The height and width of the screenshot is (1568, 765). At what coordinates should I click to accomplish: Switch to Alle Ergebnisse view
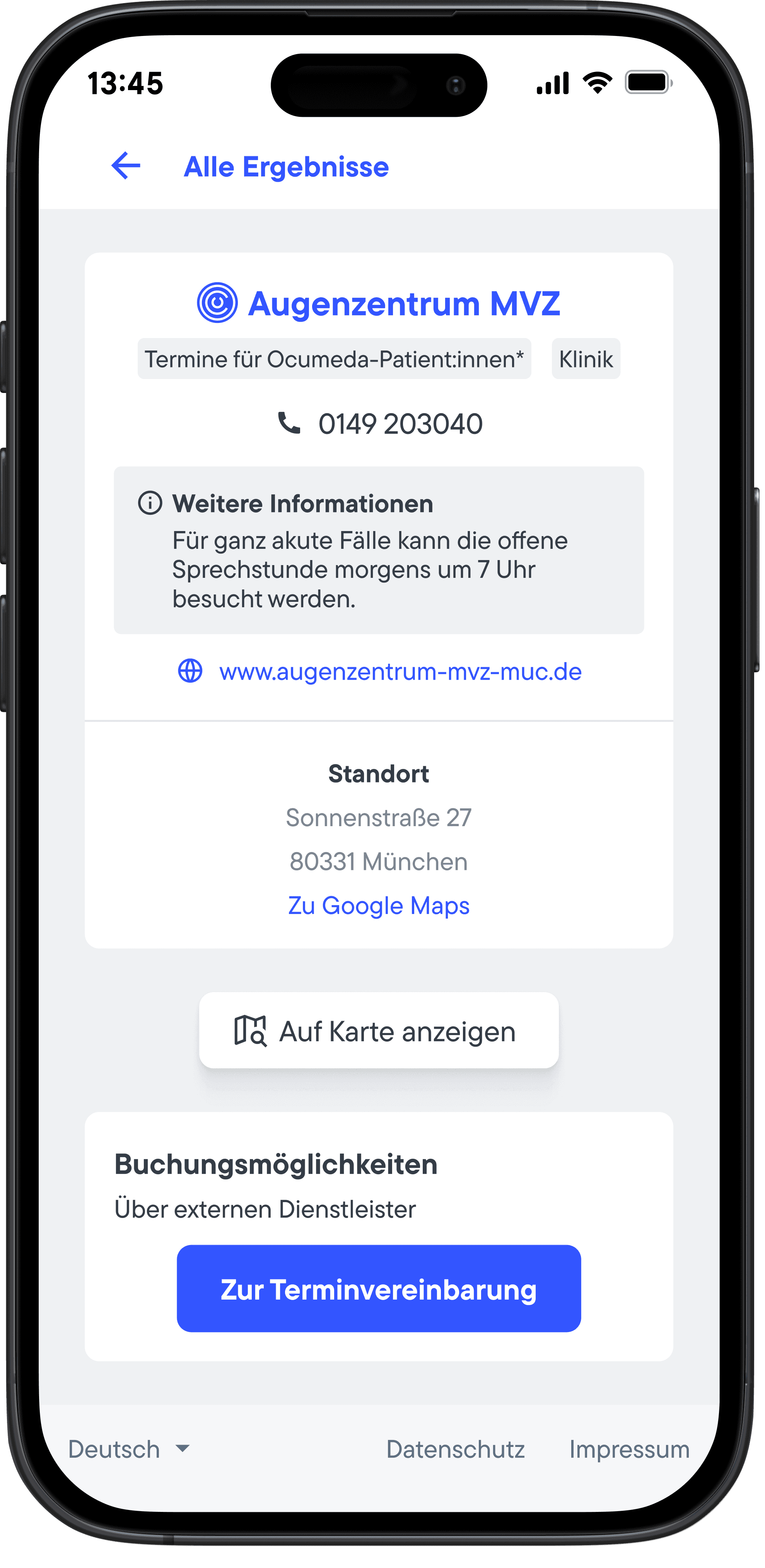pos(286,166)
